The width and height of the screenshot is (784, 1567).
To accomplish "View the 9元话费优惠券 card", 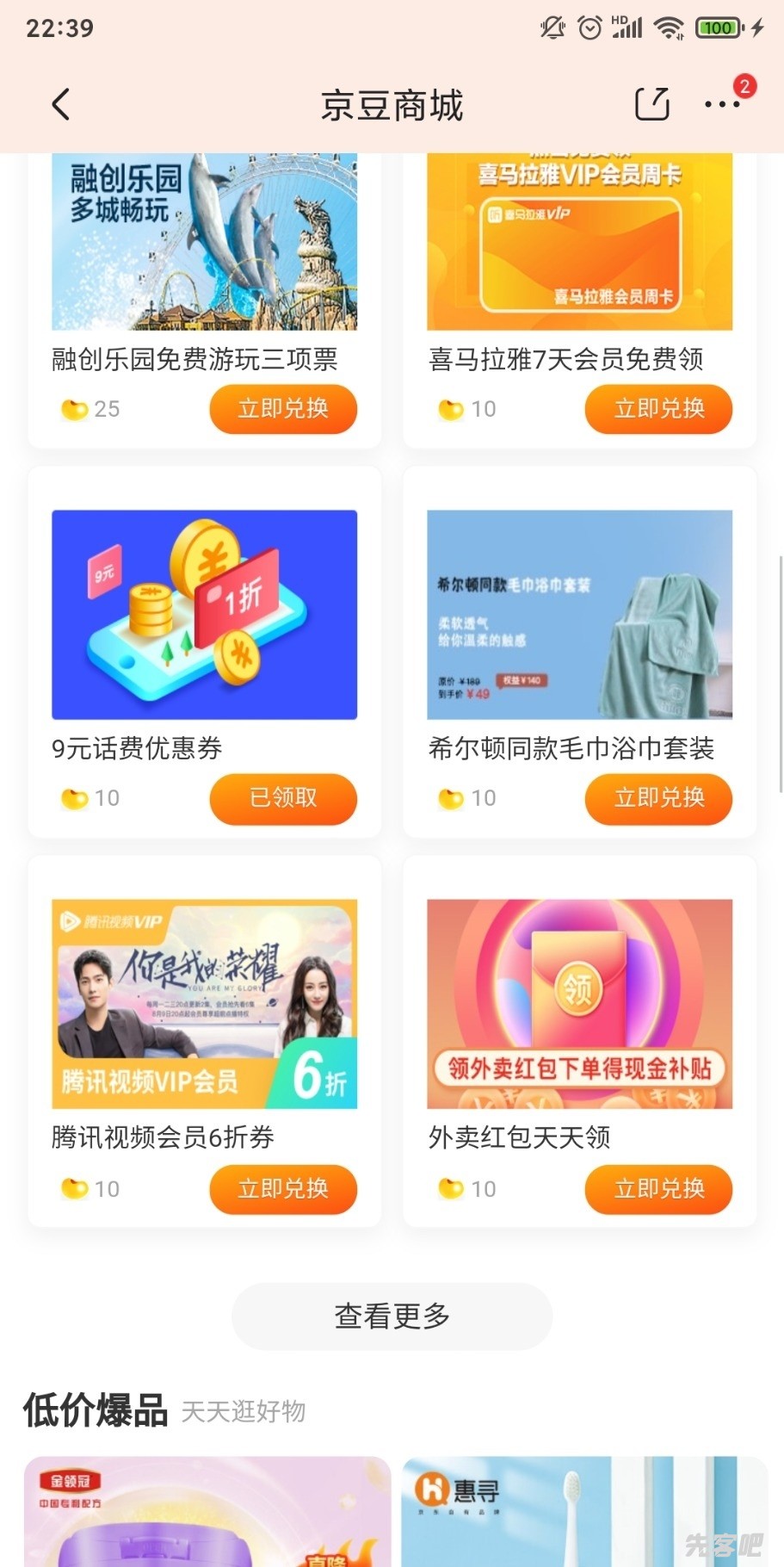I will [204, 615].
